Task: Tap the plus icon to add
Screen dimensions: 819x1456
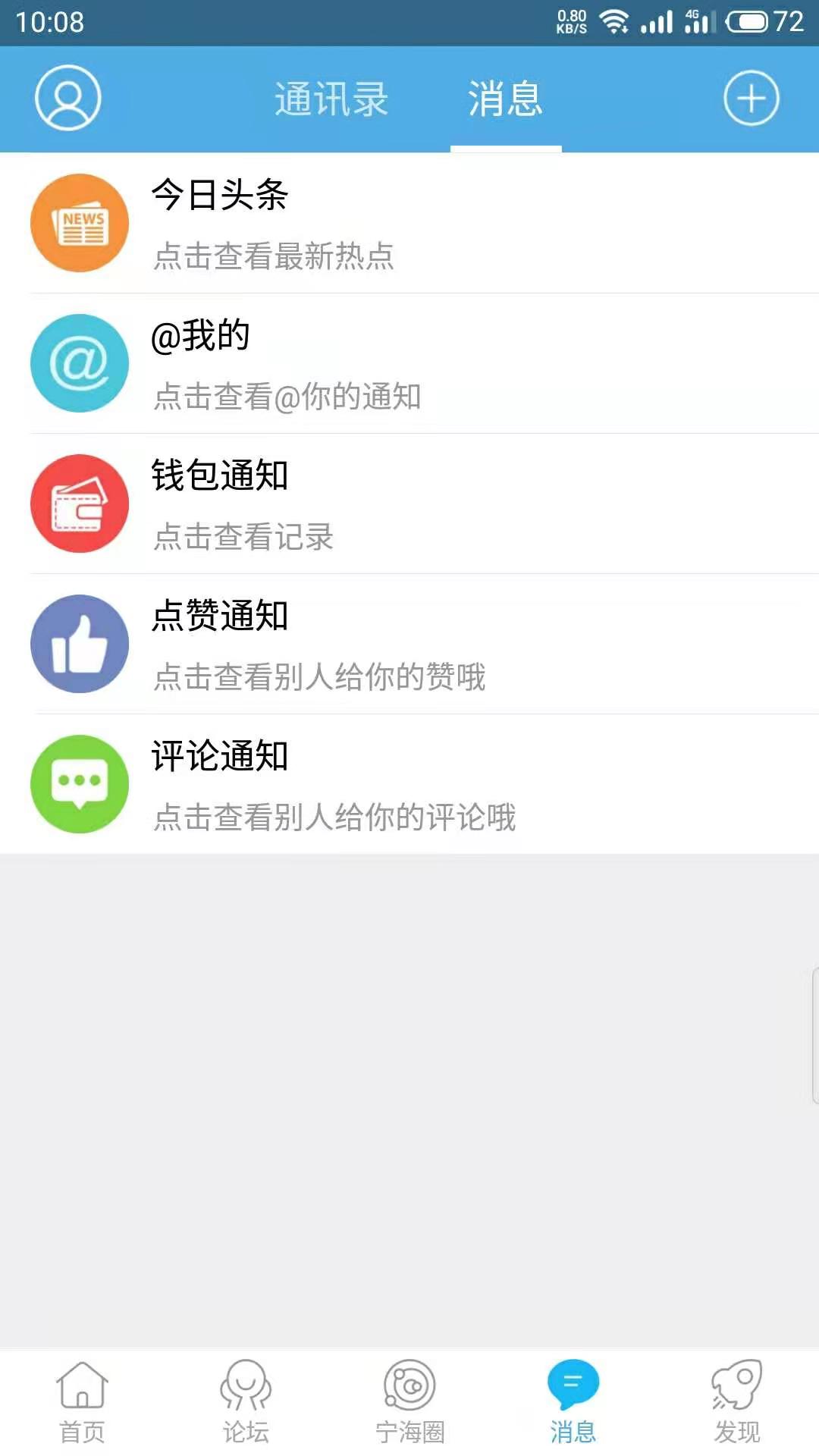Action: pyautogui.click(x=751, y=98)
